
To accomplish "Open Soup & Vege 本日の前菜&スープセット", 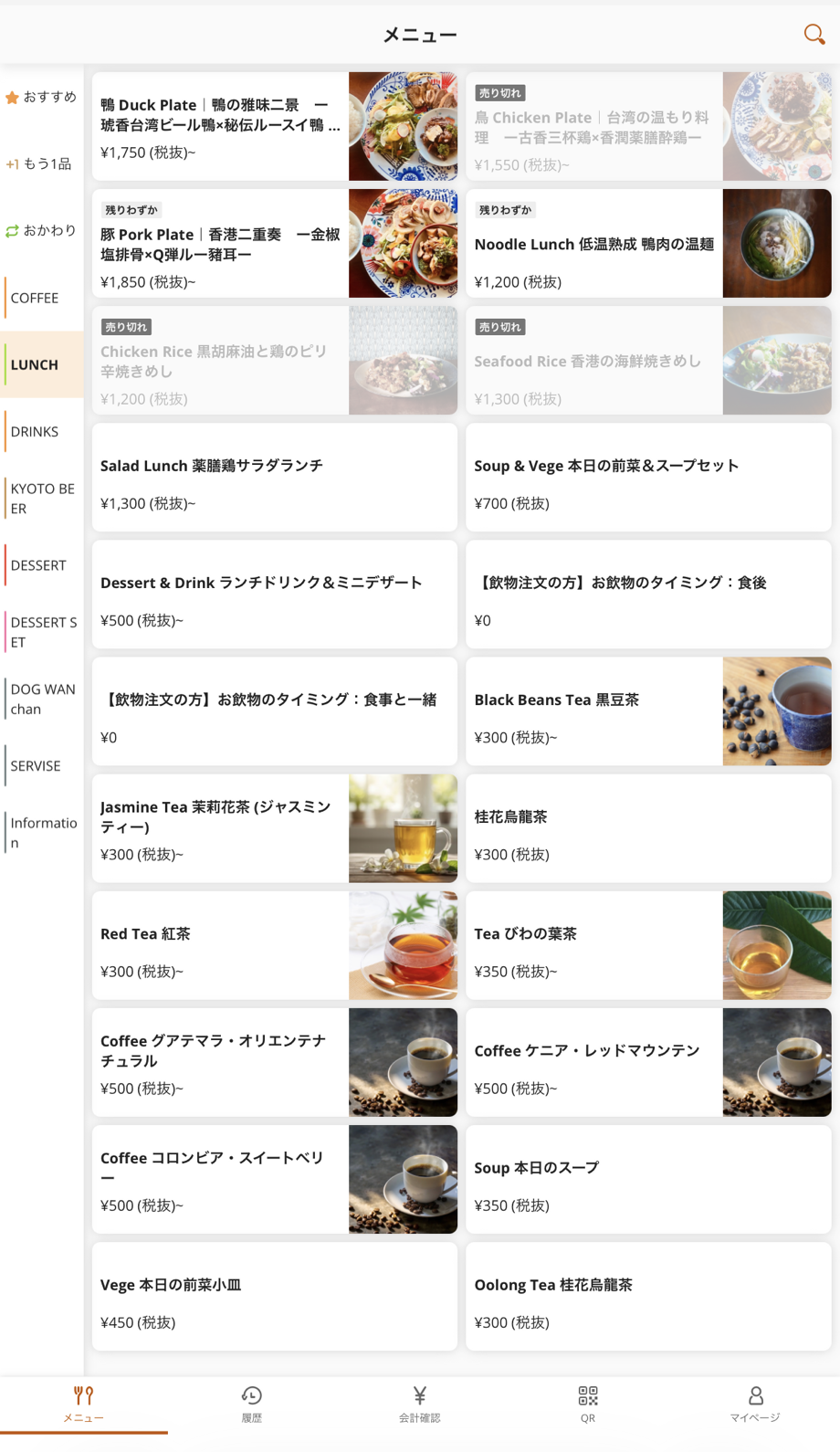I will point(648,477).
